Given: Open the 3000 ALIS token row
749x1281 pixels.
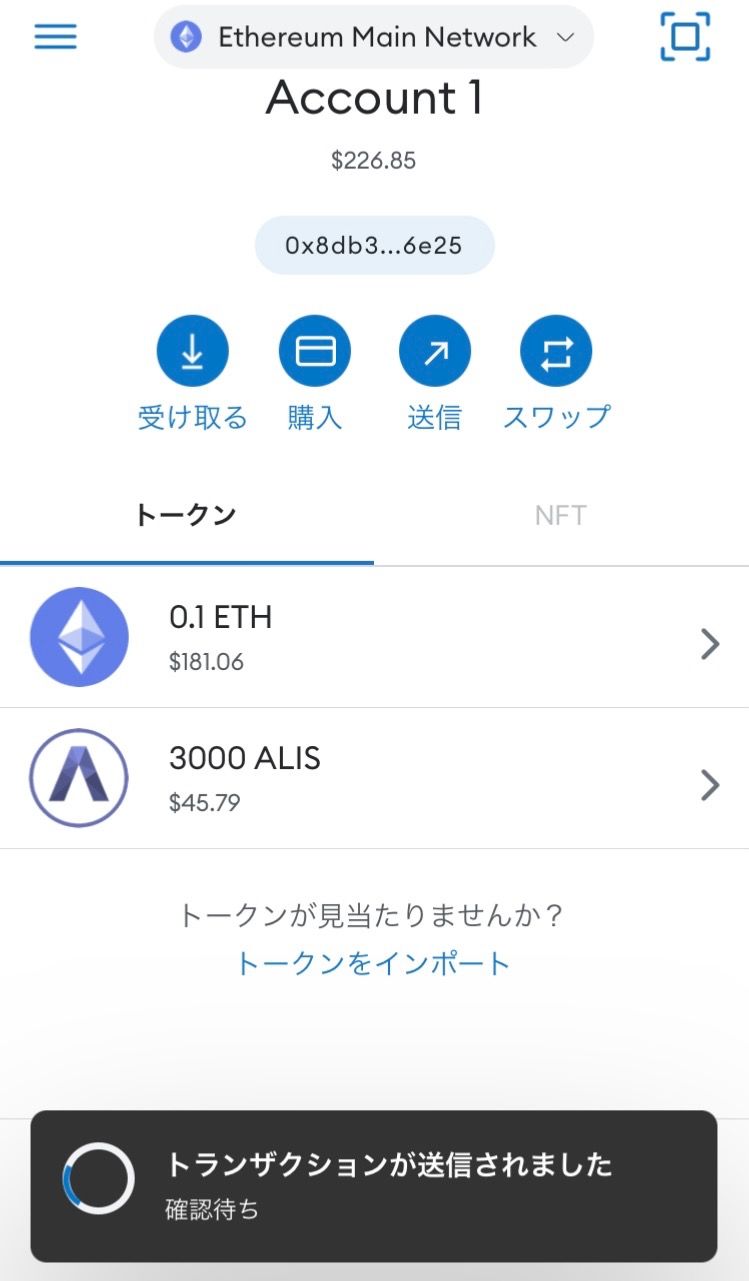Looking at the screenshot, I should click(374, 778).
